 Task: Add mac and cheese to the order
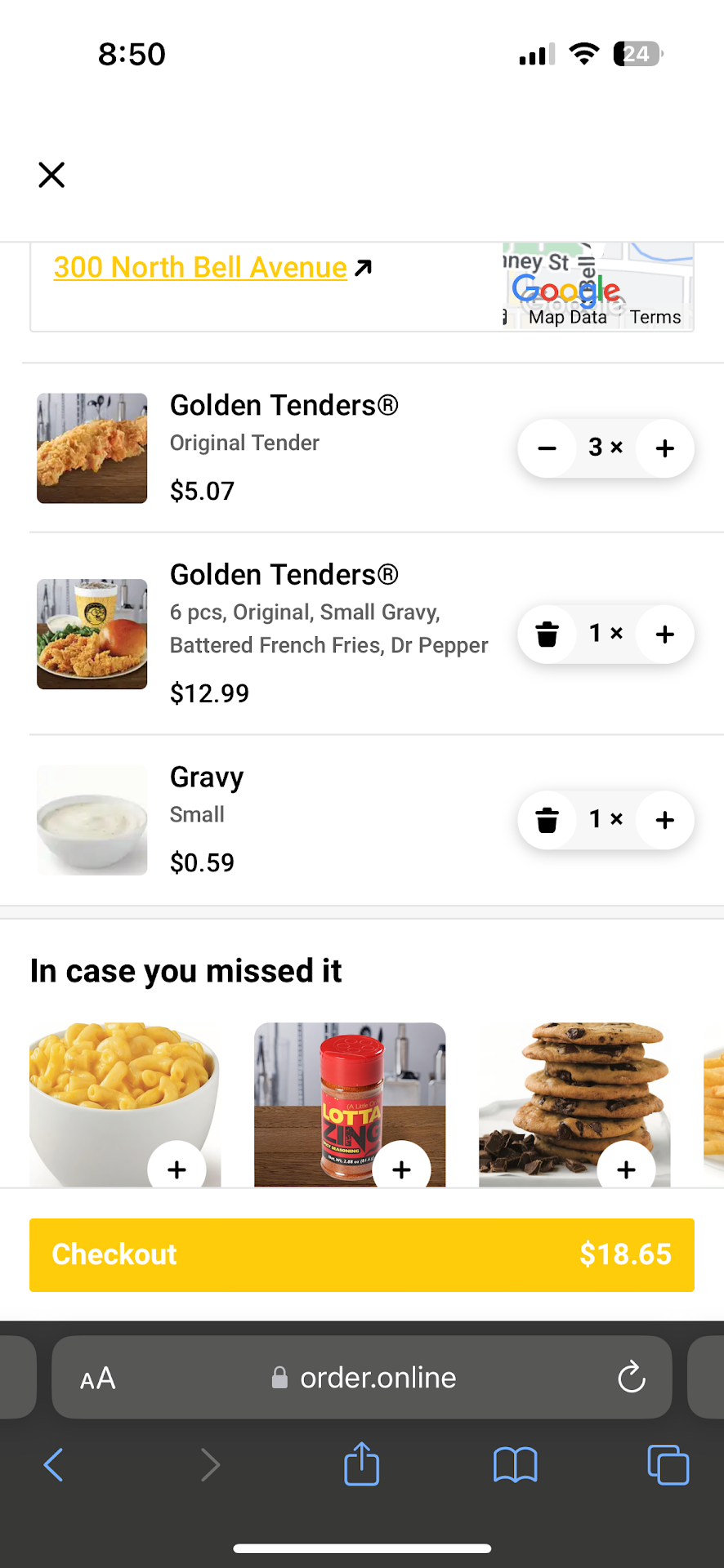(177, 1169)
